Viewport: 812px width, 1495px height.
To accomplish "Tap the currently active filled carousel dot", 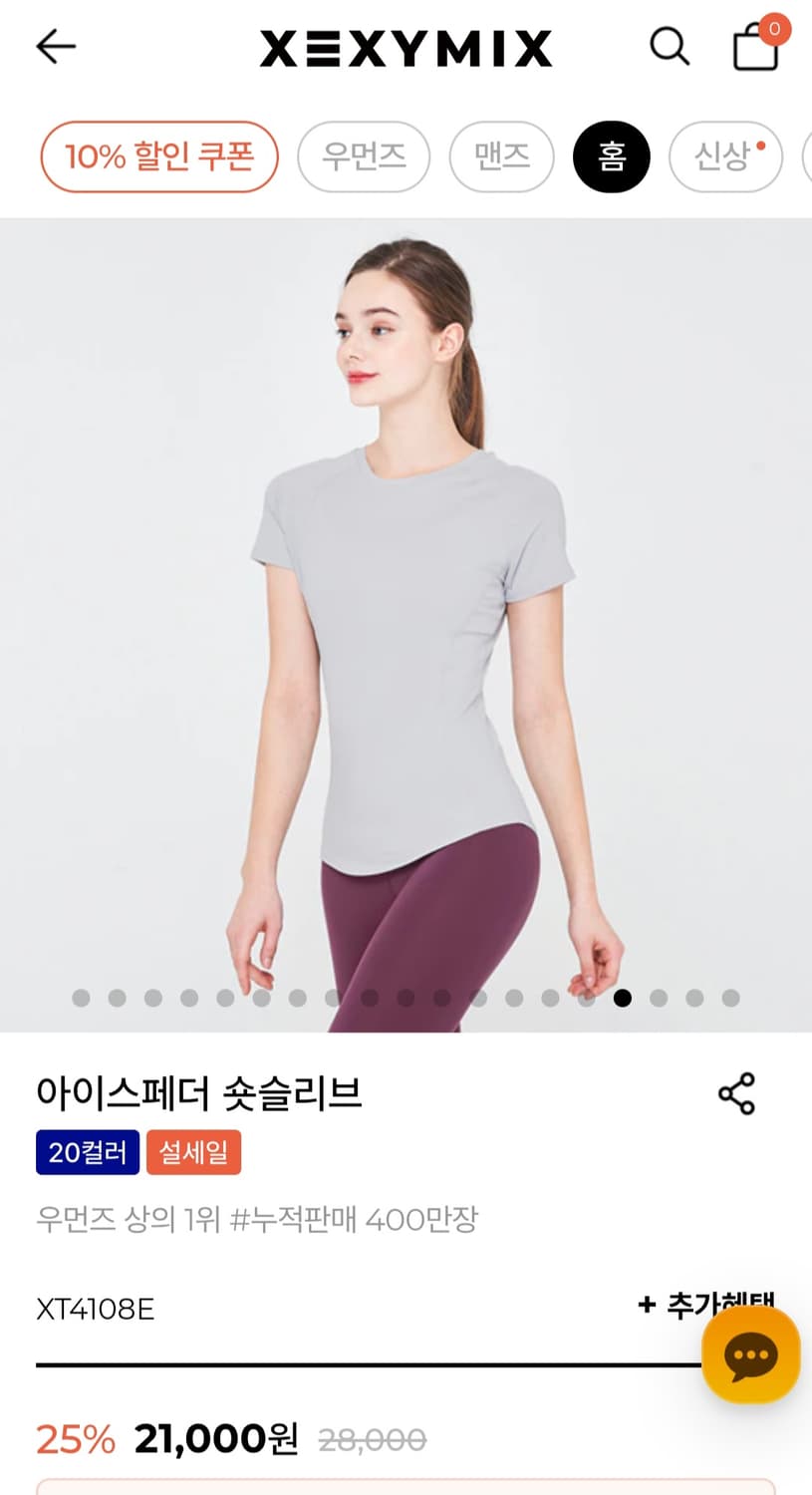I will point(623,998).
